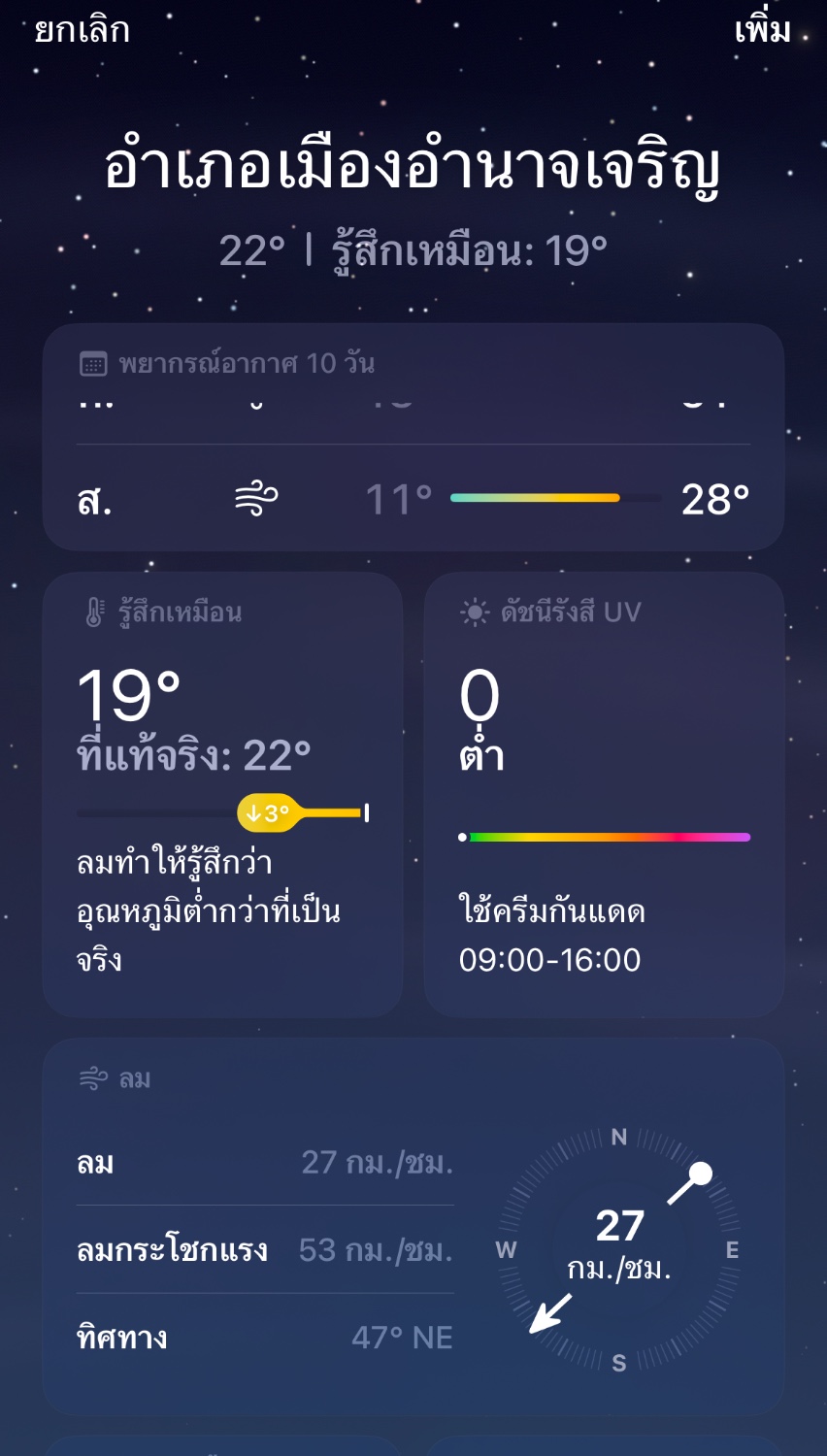
Task: Tap ยกเลิก to cancel adding city
Action: click(82, 30)
